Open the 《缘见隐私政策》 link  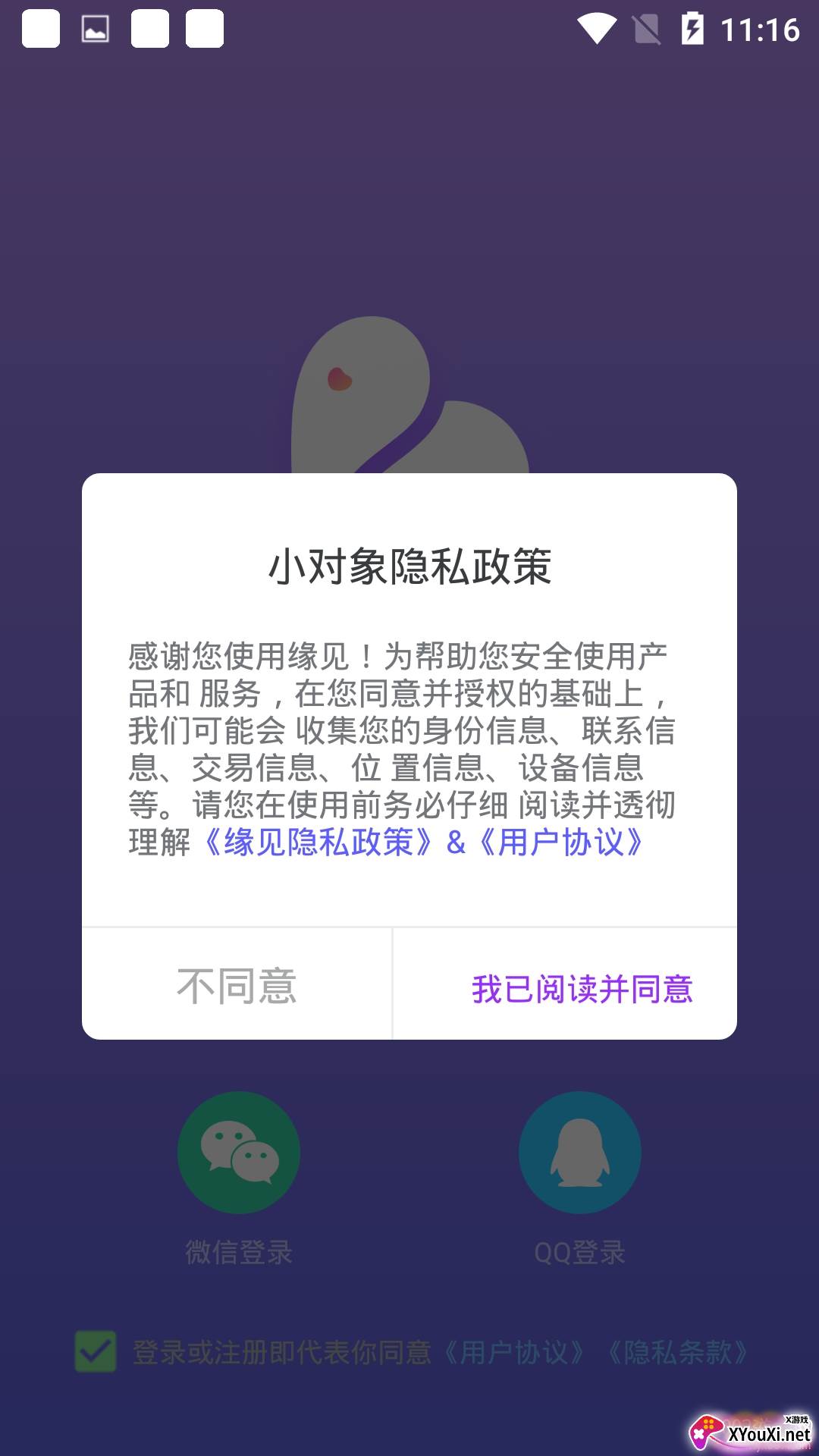click(318, 843)
